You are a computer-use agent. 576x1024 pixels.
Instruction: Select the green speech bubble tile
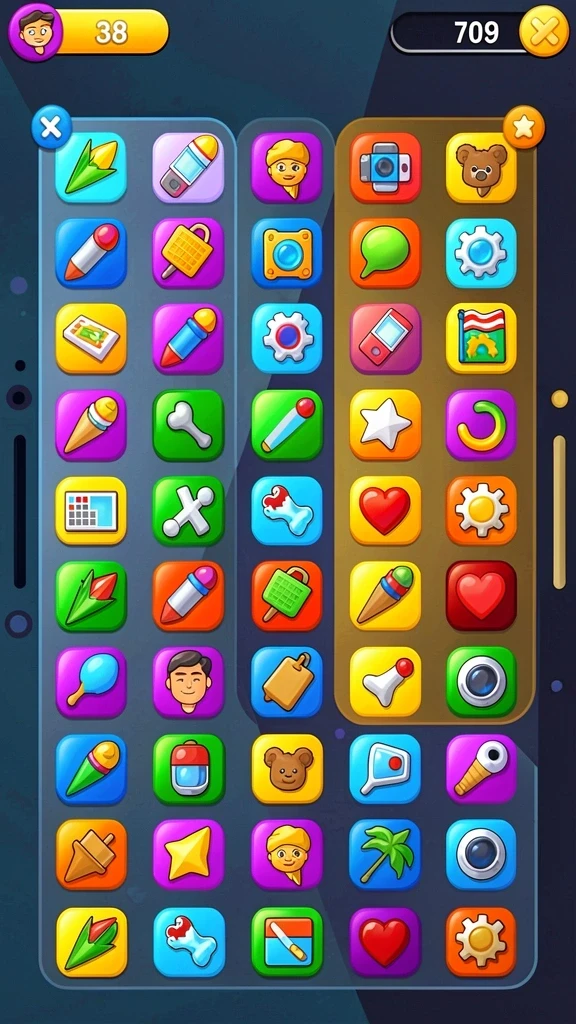385,253
